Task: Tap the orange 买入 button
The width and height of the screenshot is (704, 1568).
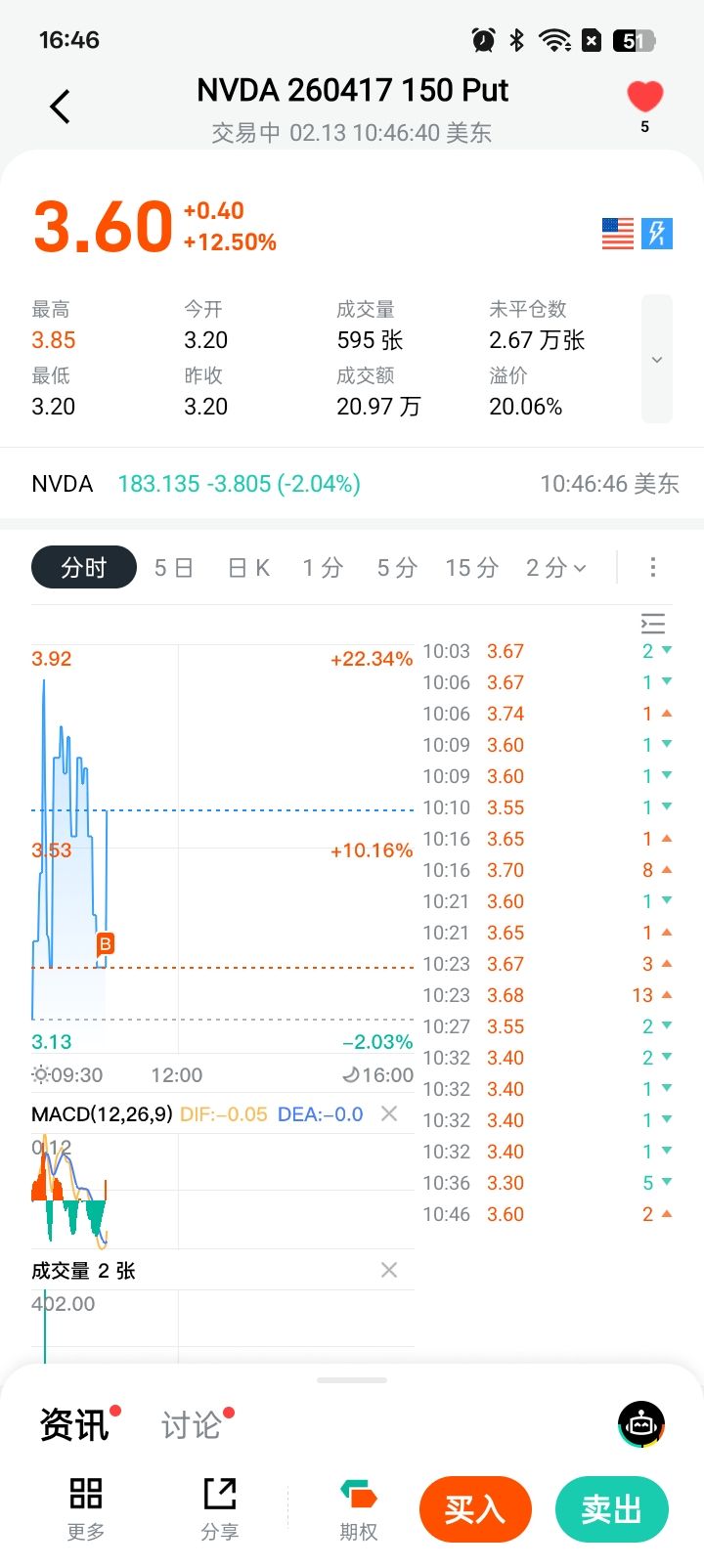Action: 475,1510
